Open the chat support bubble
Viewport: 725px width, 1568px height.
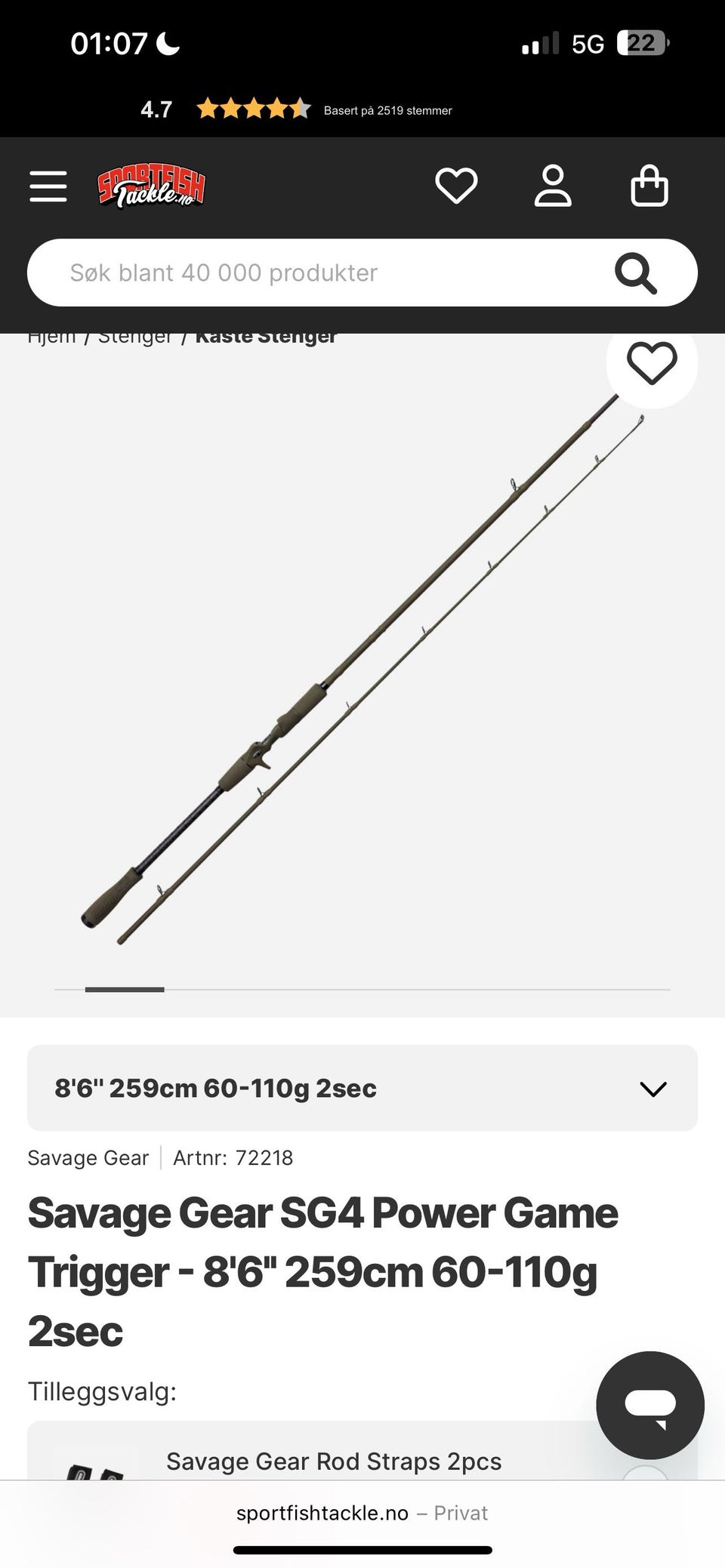(x=650, y=1405)
